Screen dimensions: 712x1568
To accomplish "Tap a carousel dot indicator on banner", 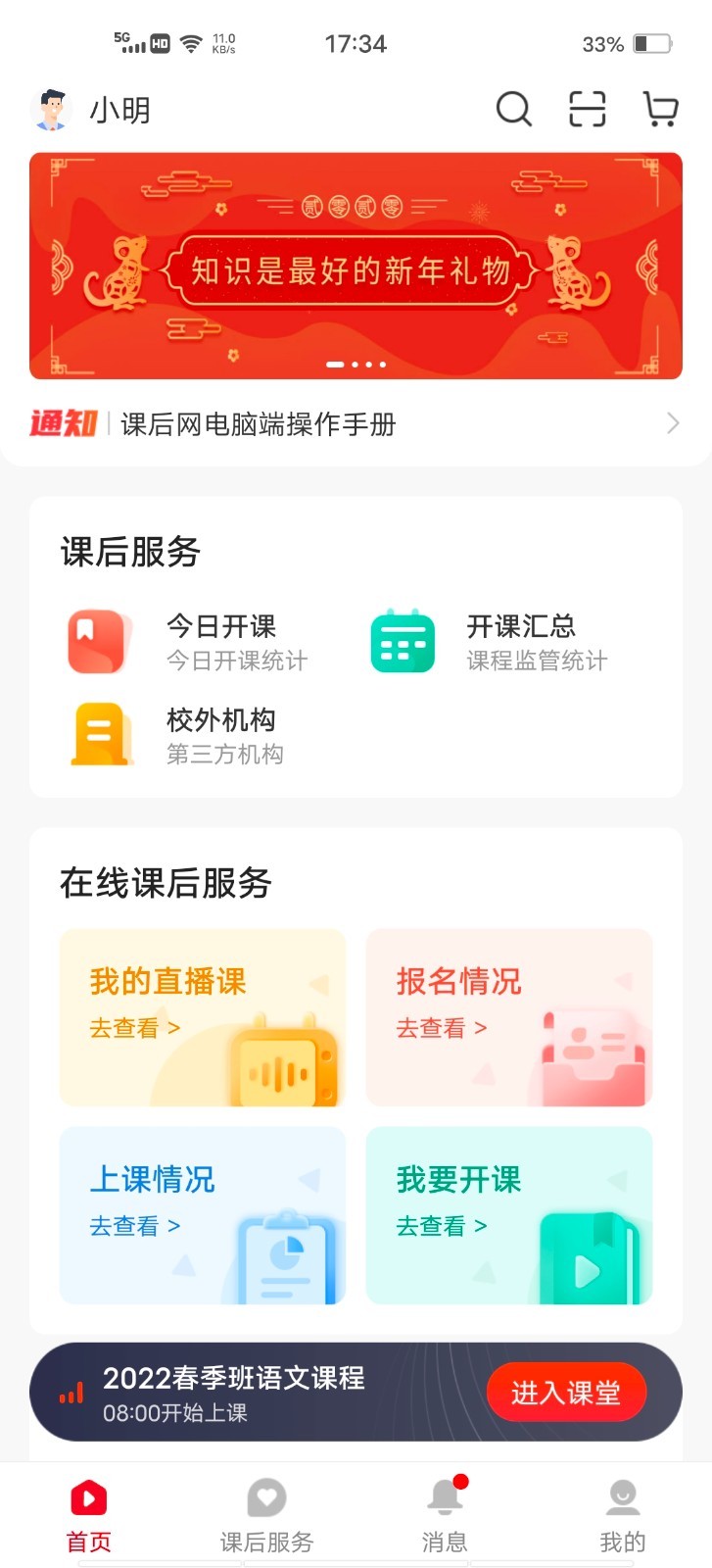I will point(356,364).
